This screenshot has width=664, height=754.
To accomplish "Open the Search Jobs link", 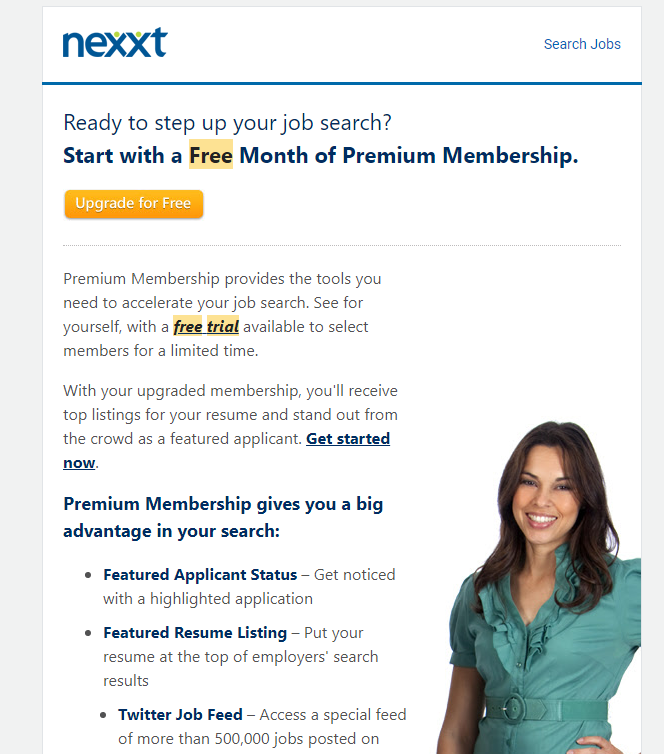I will (582, 44).
